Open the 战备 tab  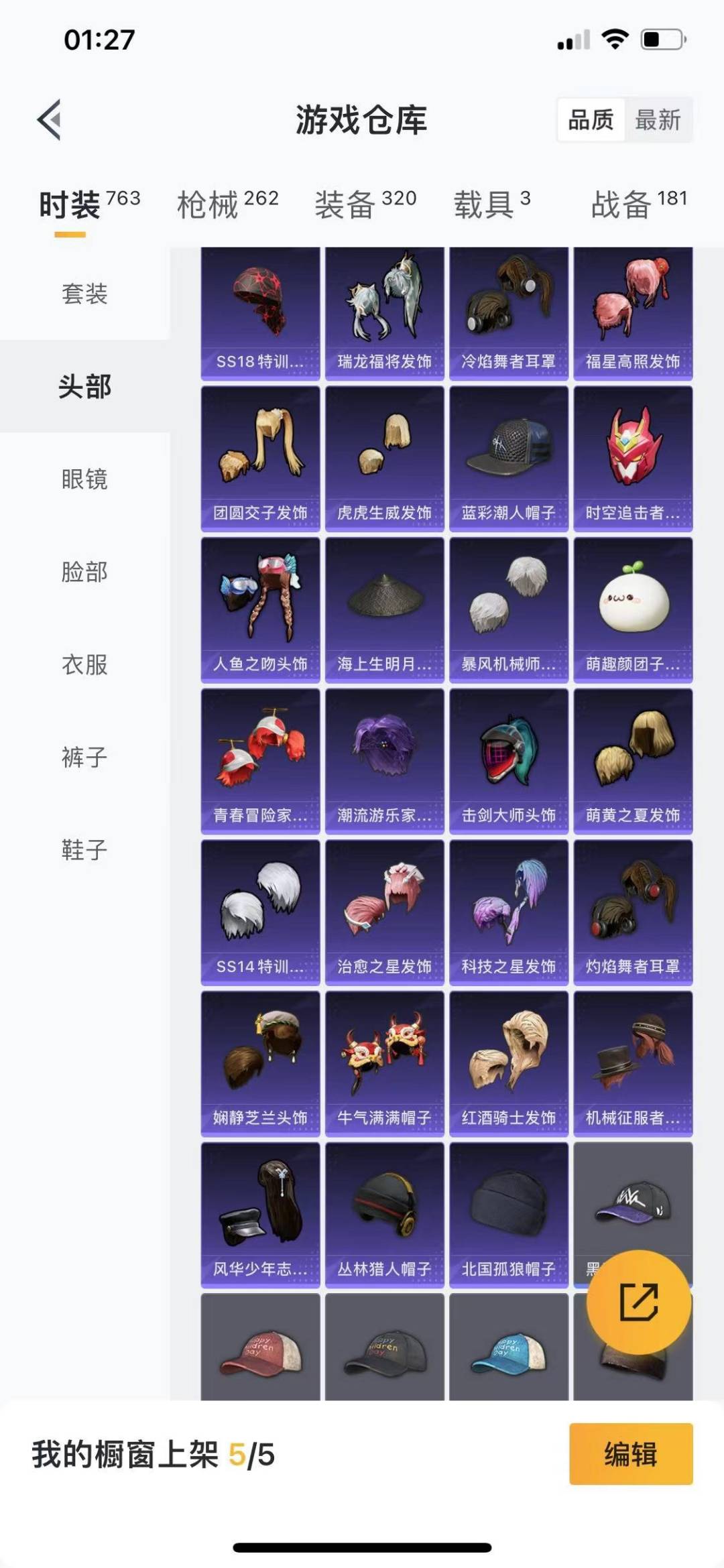[638, 204]
